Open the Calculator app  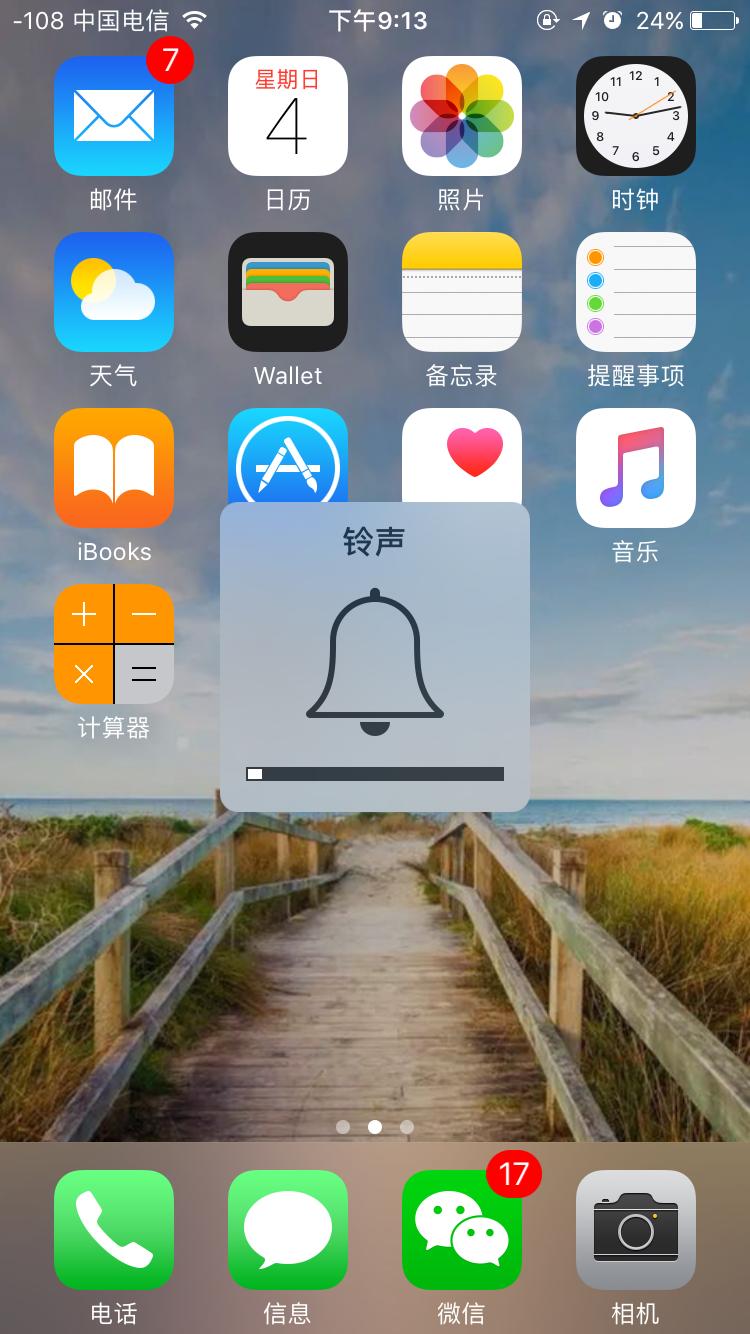113,644
